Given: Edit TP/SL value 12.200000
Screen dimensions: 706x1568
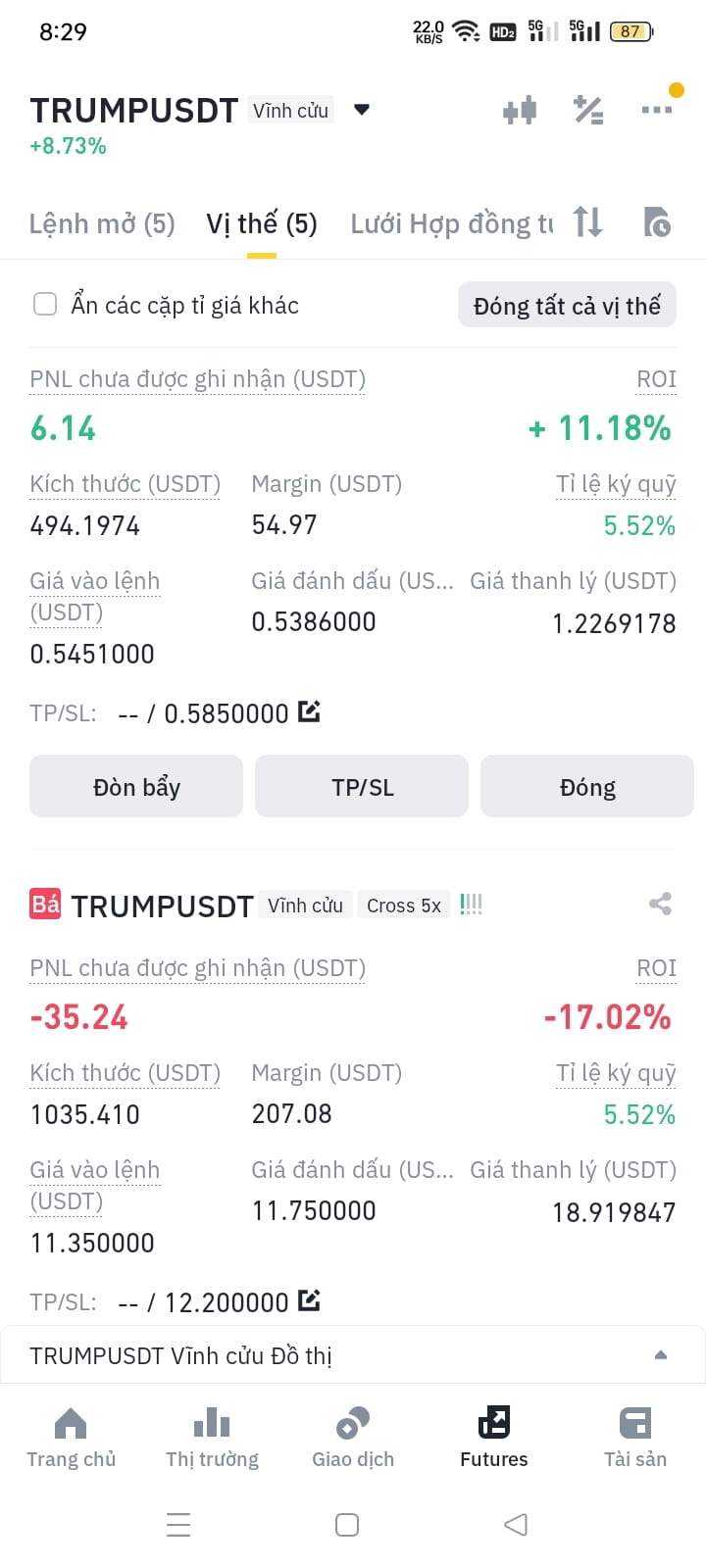Looking at the screenshot, I should [x=309, y=1300].
